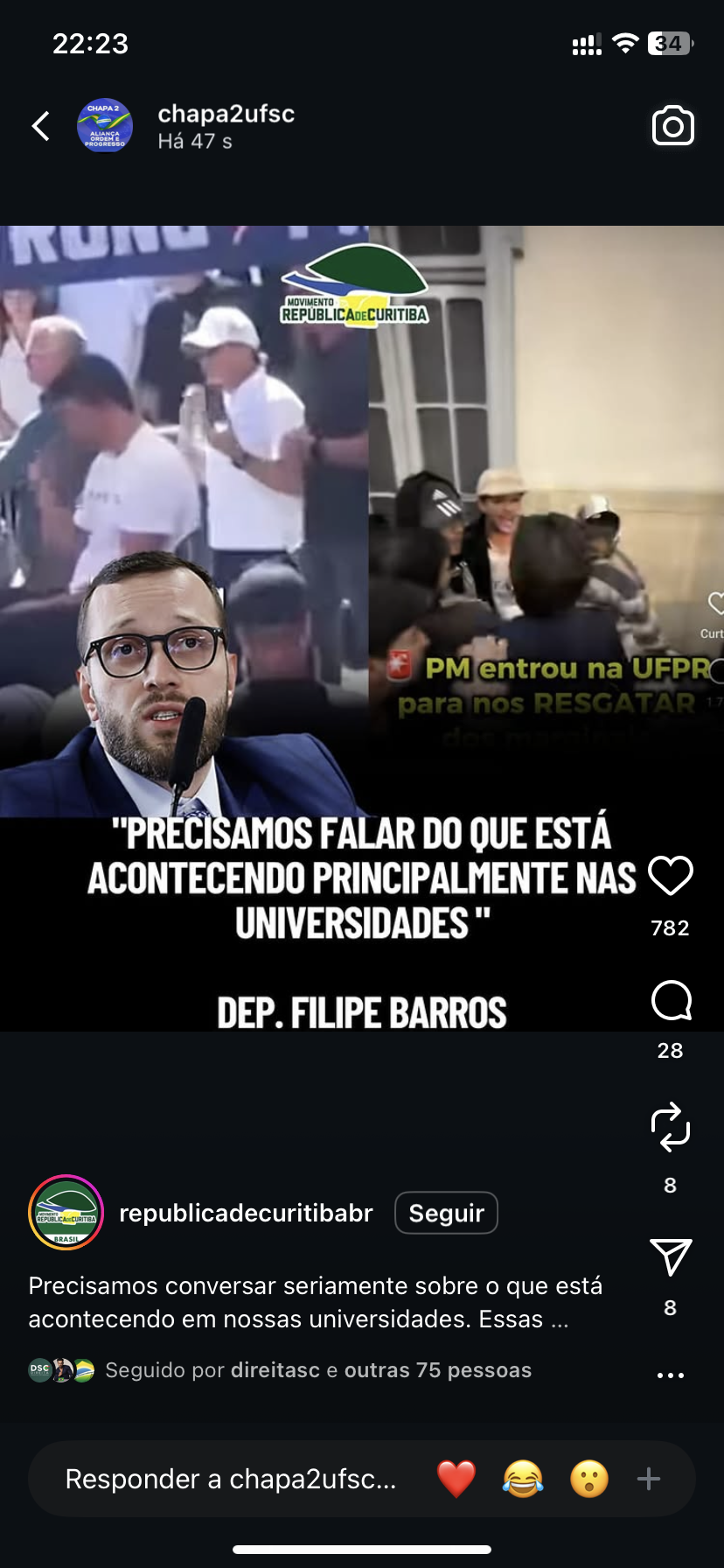The image size is (724, 1568).
Task: React with the laughing tears emoji
Action: [523, 1479]
